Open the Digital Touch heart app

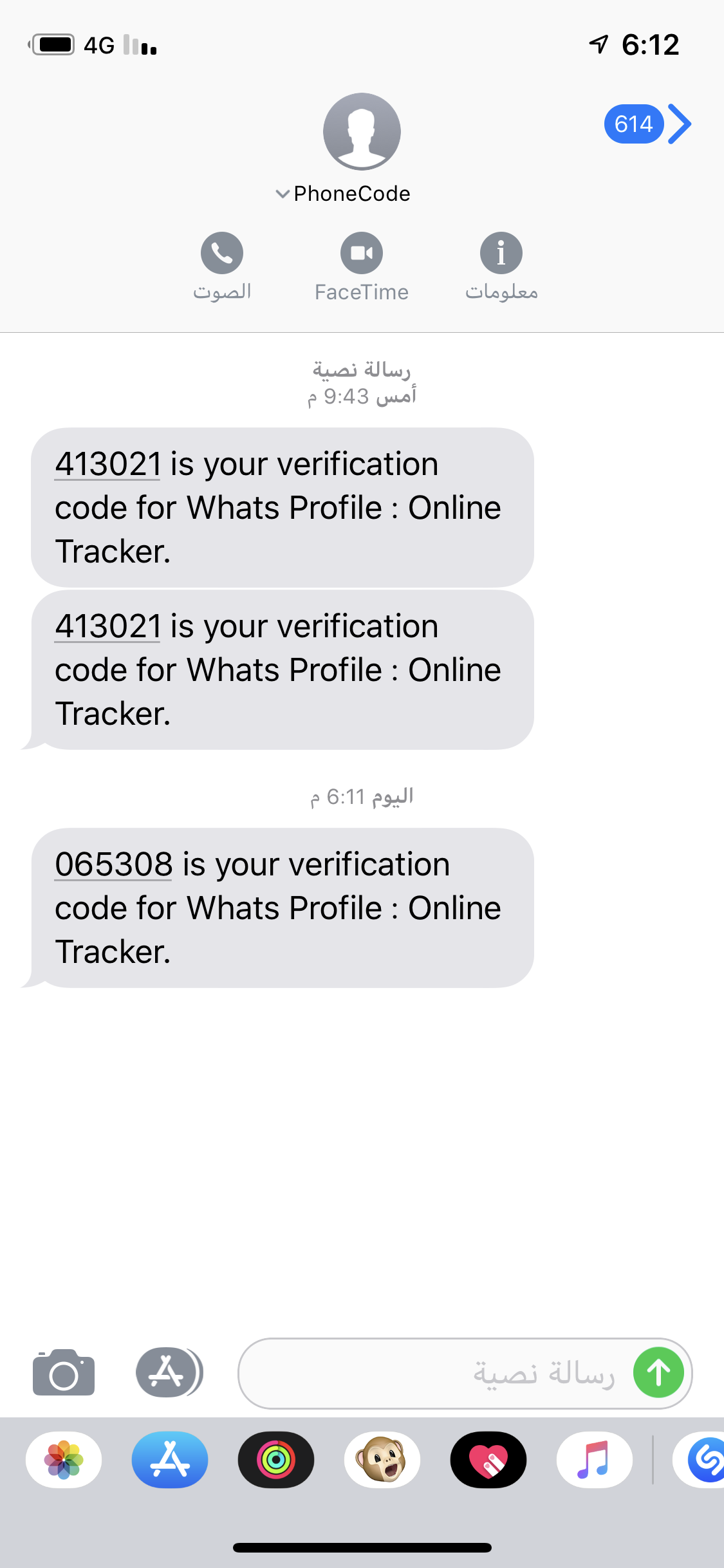tap(488, 1460)
